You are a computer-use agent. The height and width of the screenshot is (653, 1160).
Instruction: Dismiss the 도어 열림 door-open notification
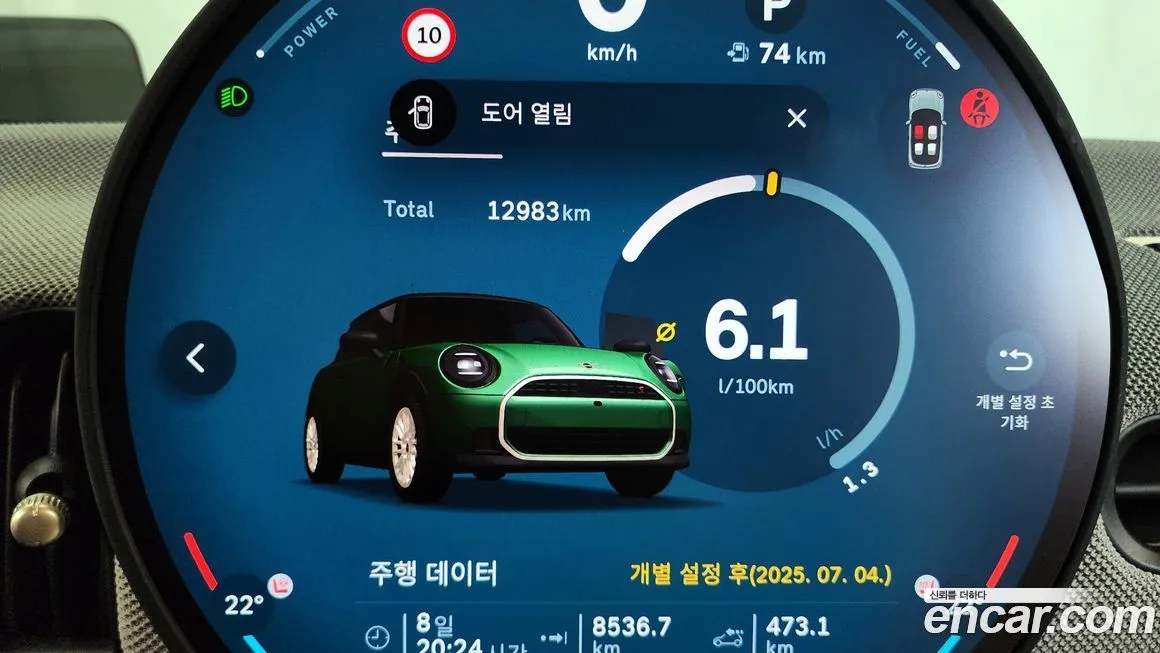(x=796, y=118)
